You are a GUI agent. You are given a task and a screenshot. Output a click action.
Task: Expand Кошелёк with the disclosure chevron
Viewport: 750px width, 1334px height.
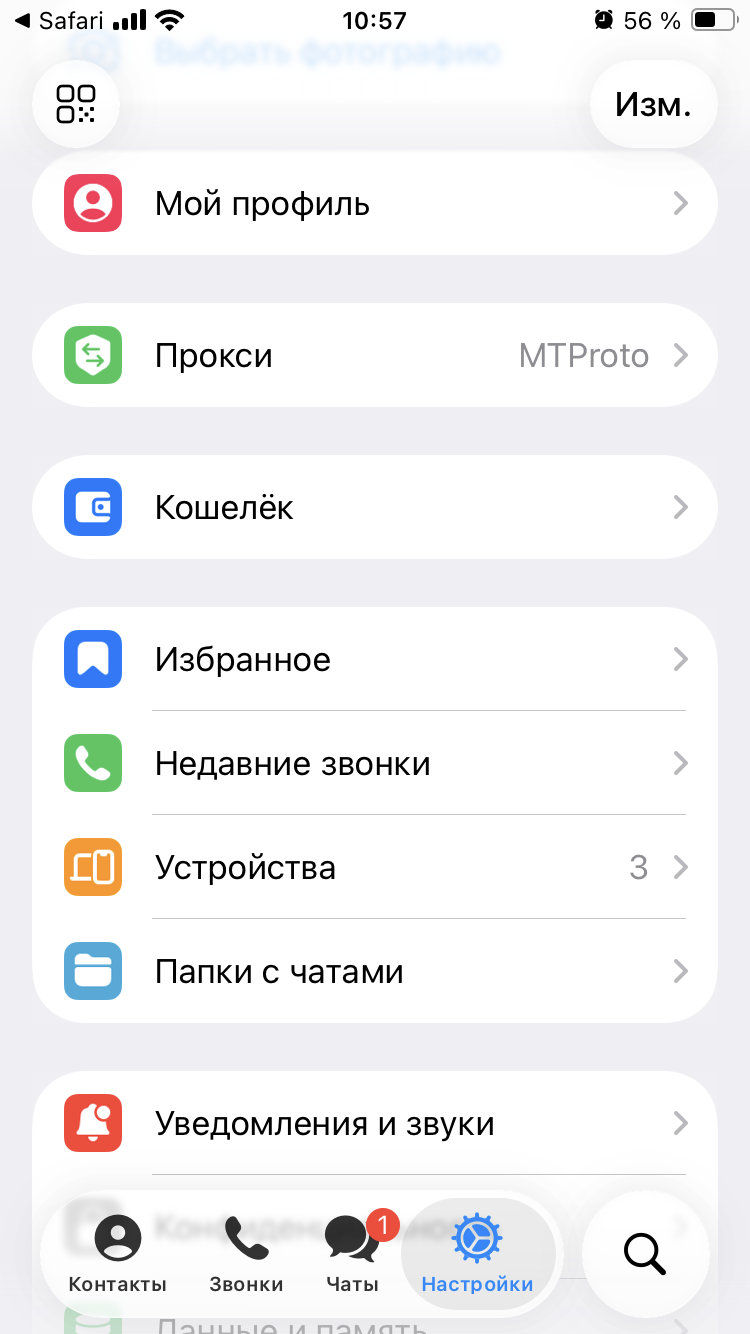pos(681,507)
